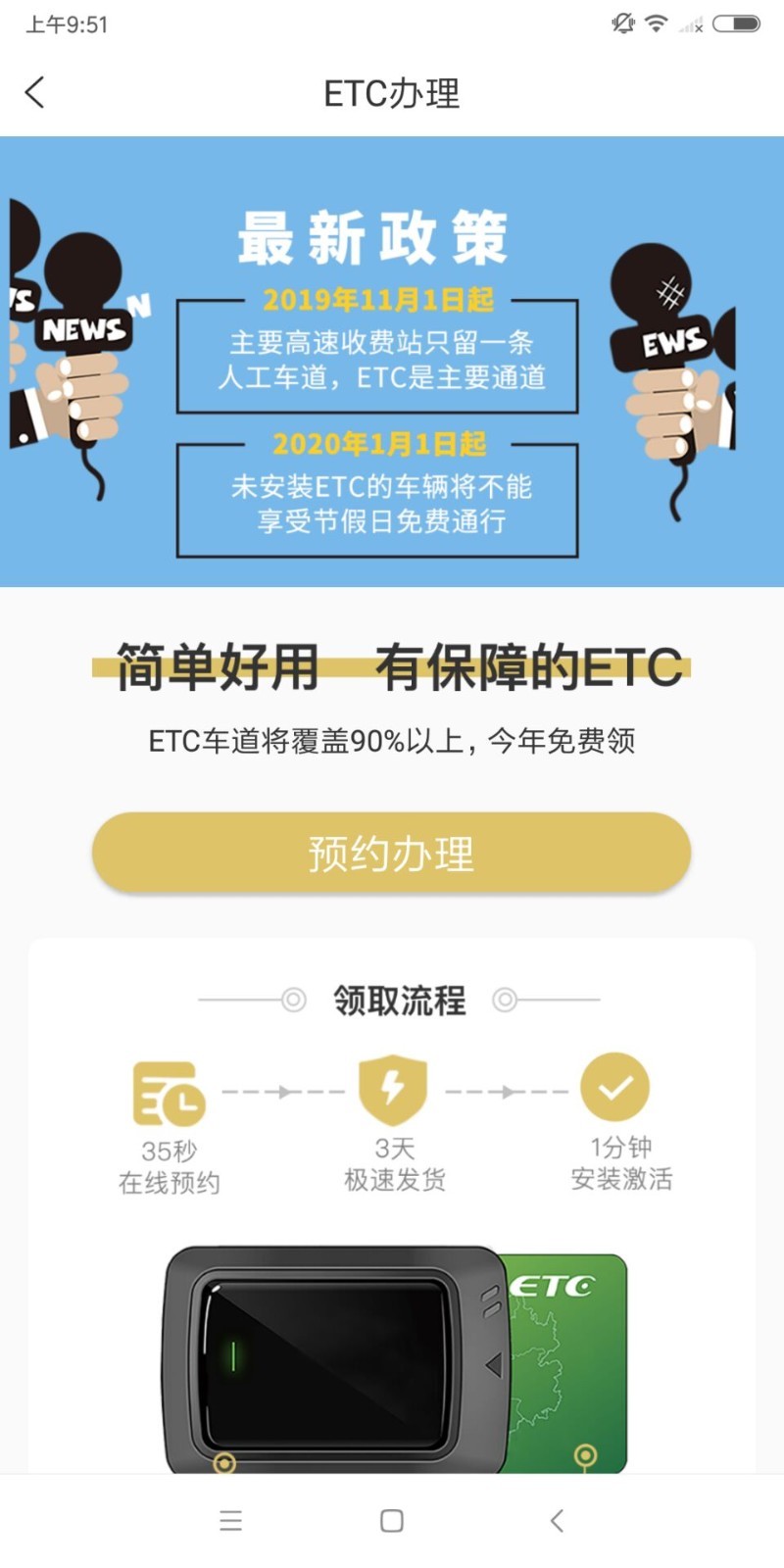Open the system recent apps menu

click(x=230, y=1520)
